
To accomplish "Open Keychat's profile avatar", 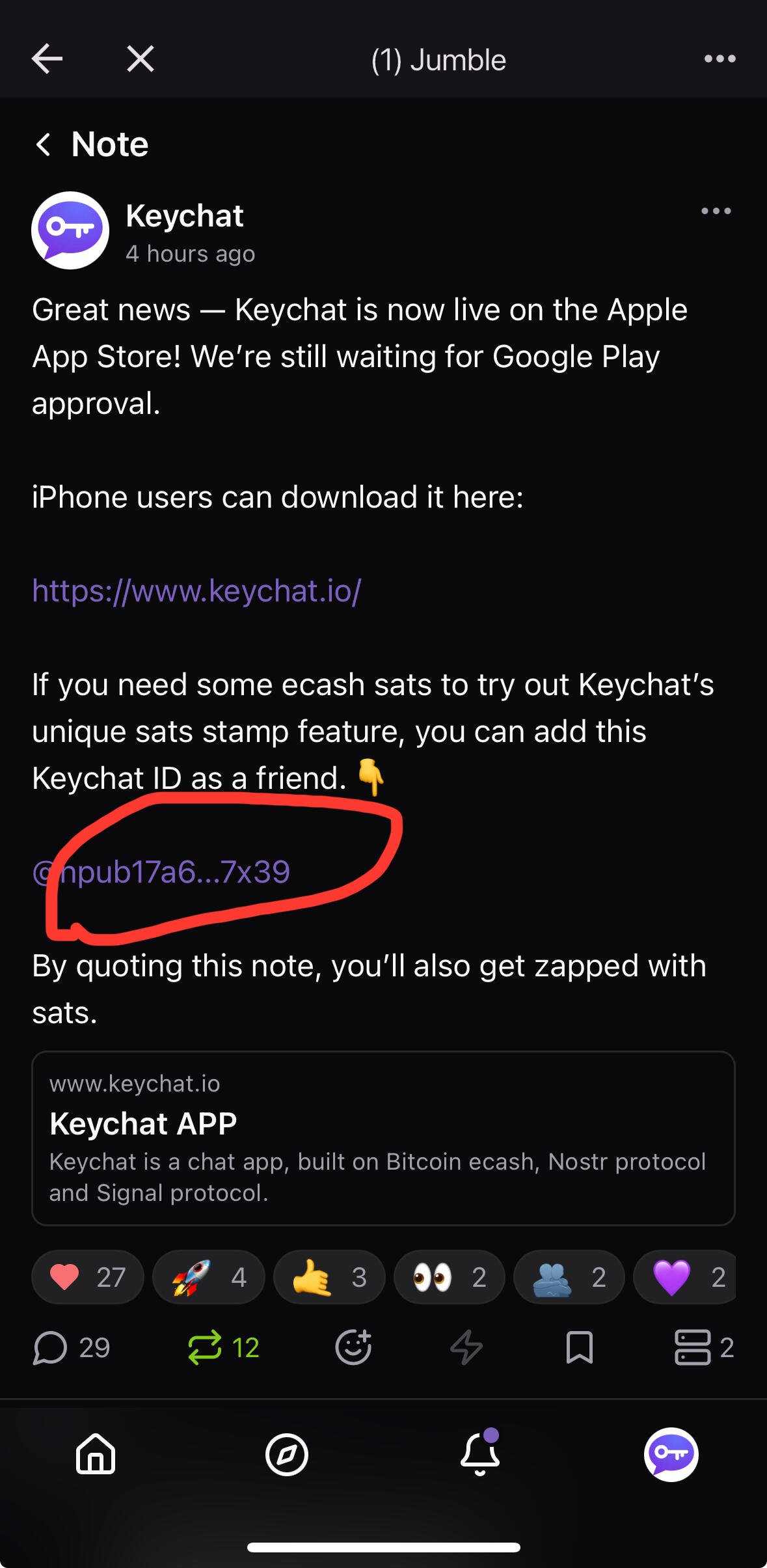I will pyautogui.click(x=70, y=230).
